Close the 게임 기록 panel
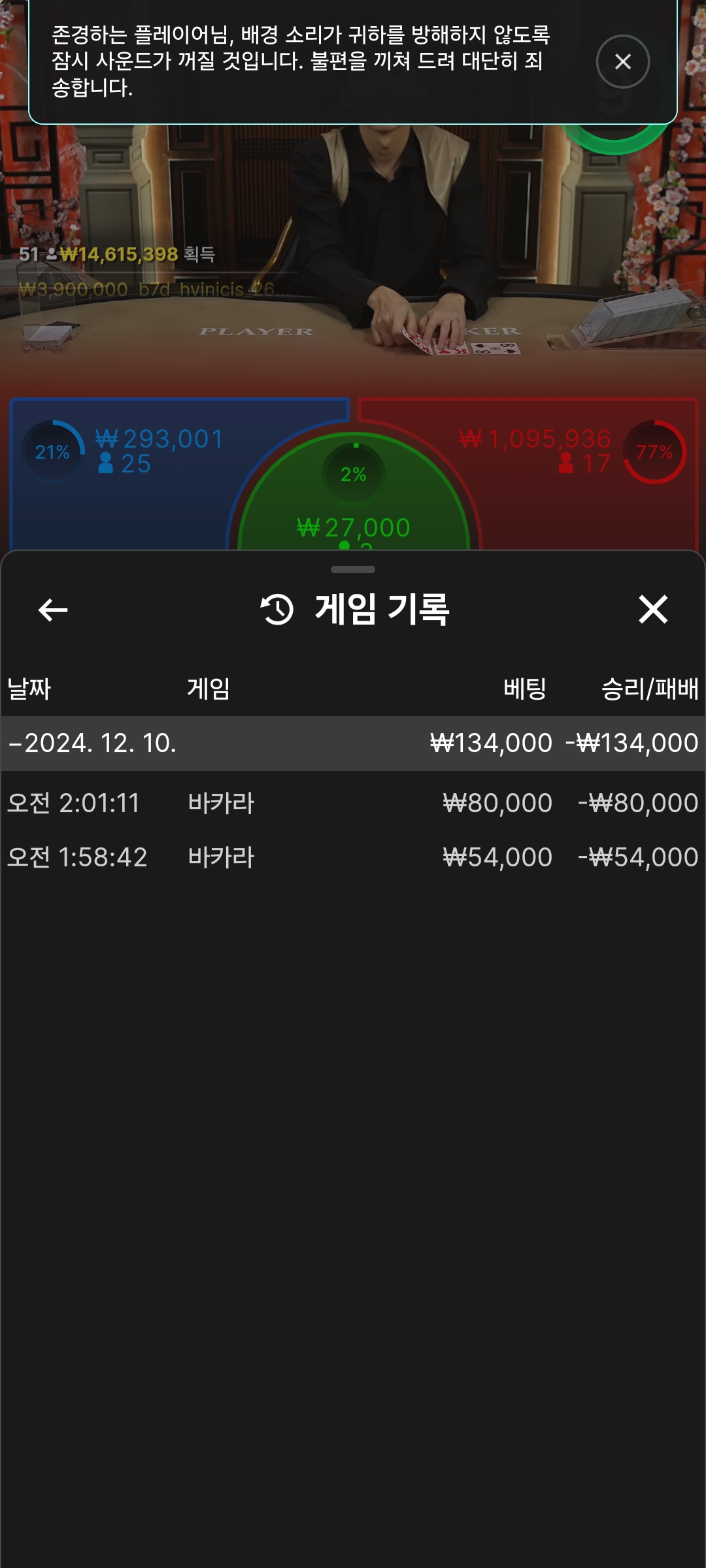Screen dimensions: 706x1568 point(652,610)
